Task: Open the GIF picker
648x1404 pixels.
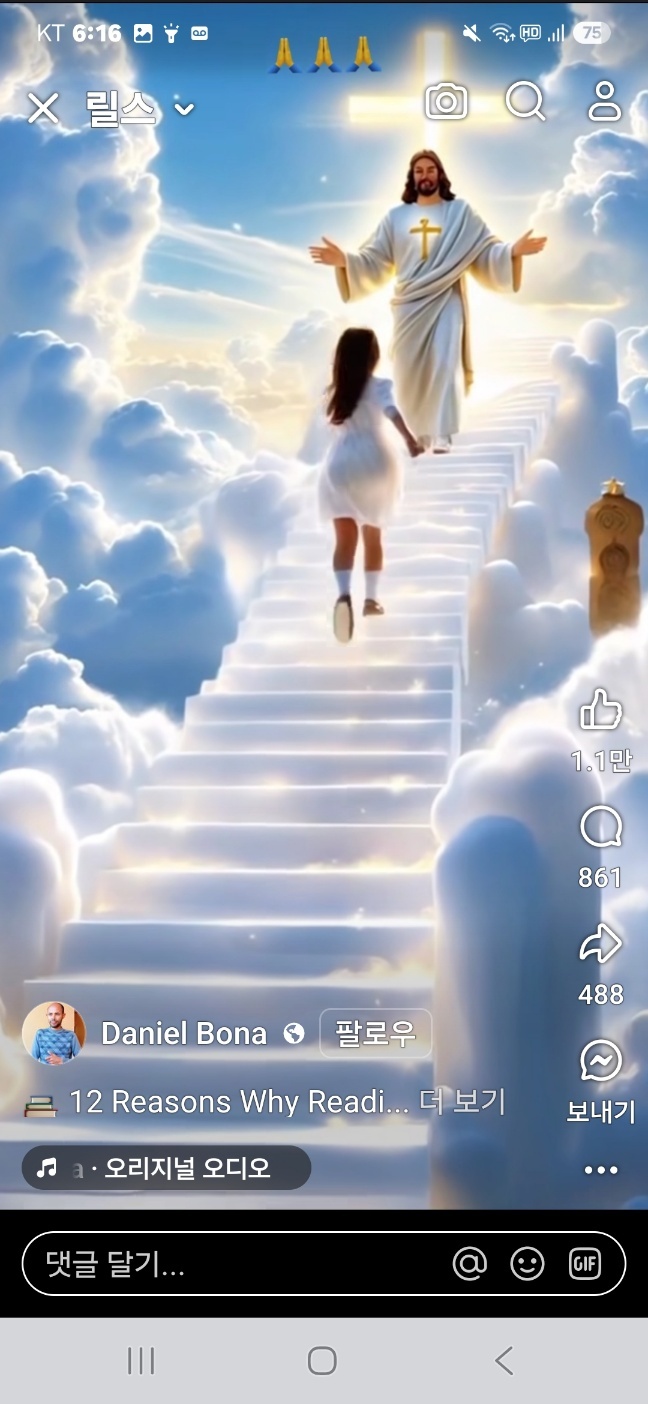Action: (585, 1264)
